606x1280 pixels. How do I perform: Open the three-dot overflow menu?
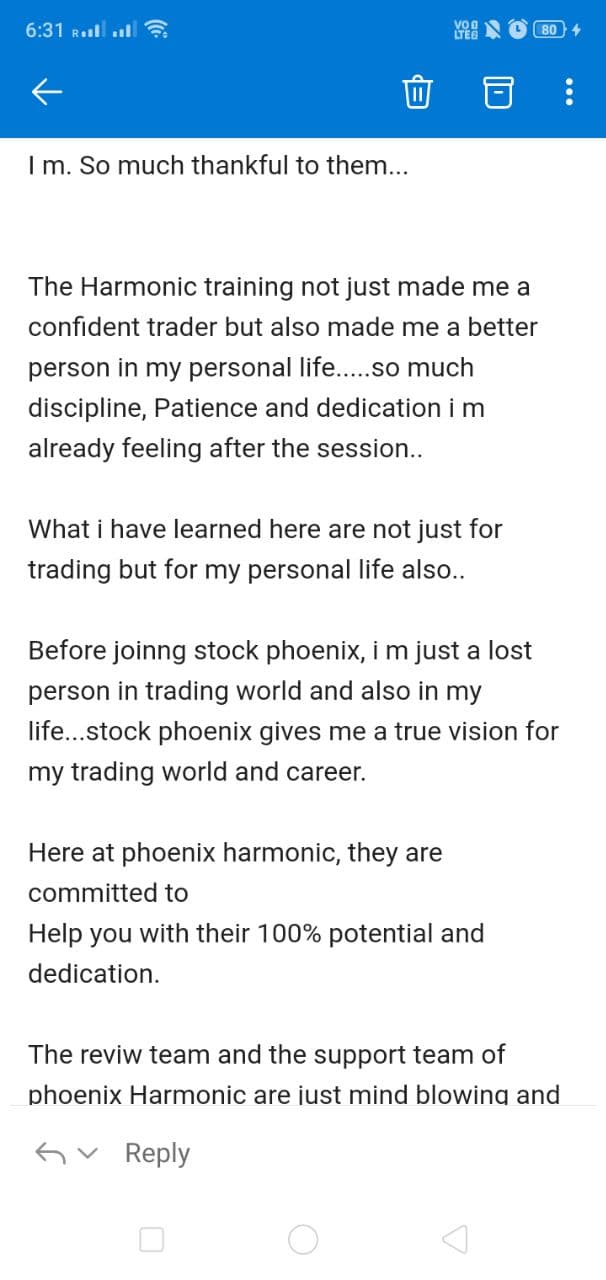click(569, 93)
